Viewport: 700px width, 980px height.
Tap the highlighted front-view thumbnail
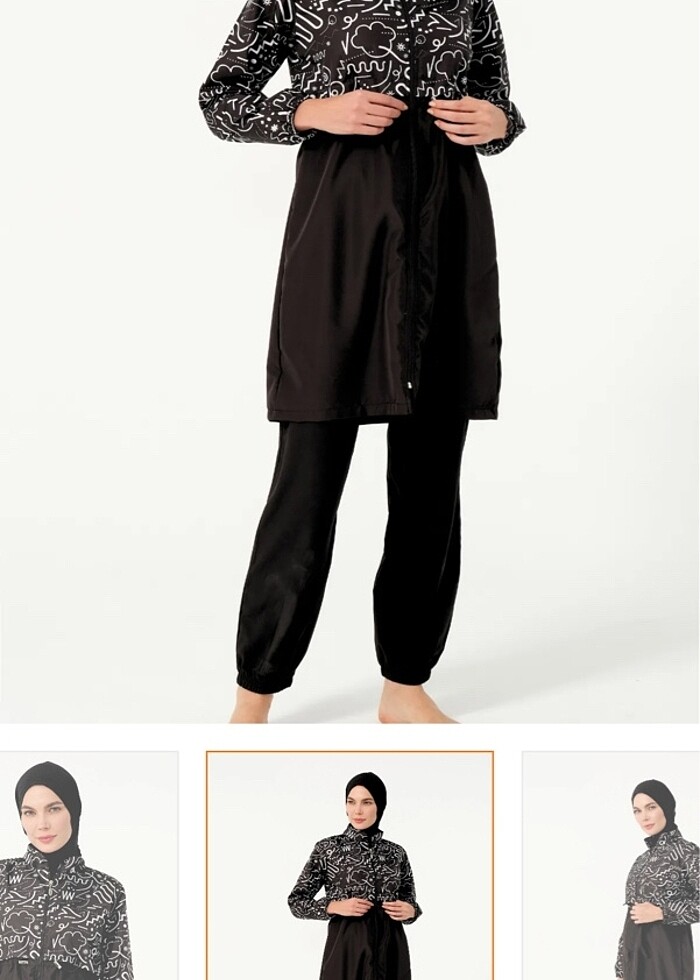350,866
